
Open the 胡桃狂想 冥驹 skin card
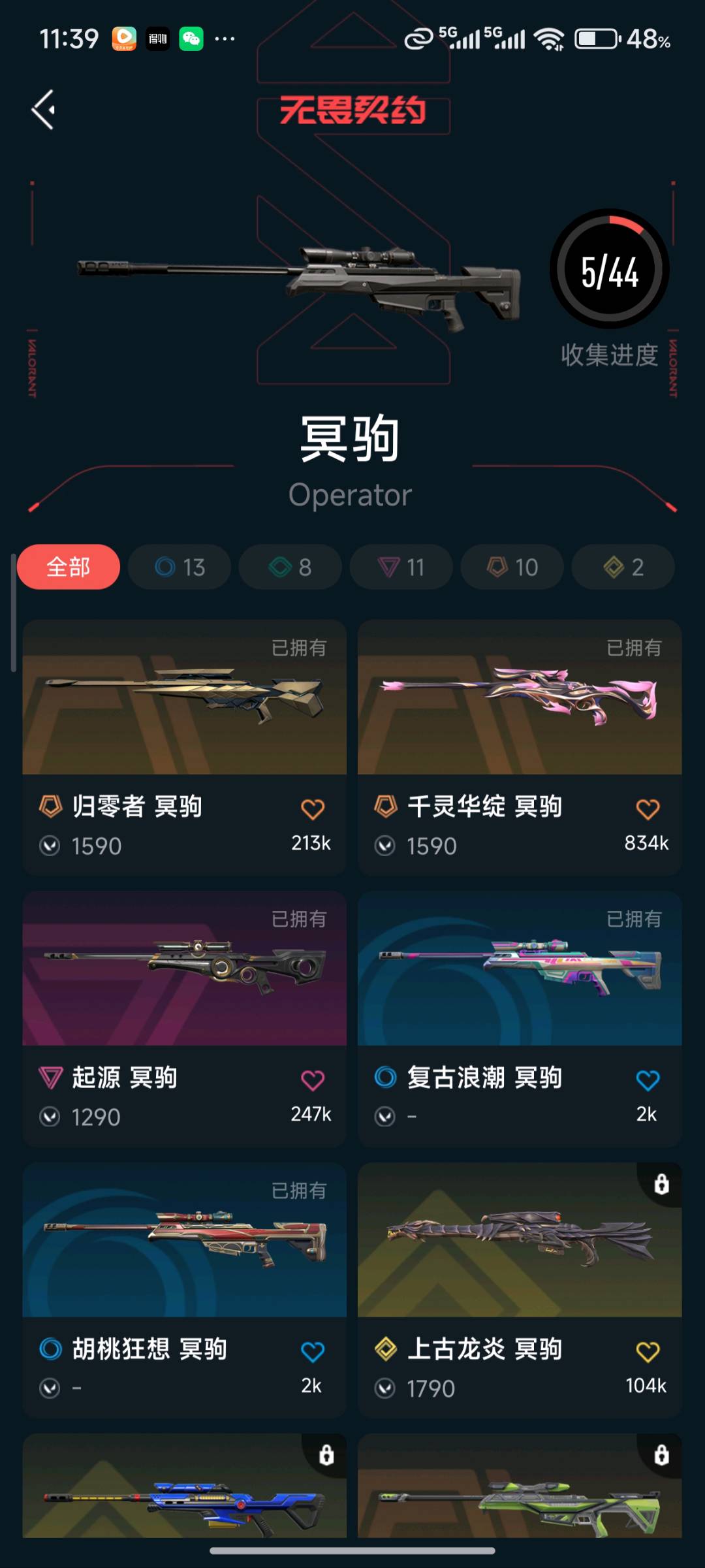[184, 1241]
